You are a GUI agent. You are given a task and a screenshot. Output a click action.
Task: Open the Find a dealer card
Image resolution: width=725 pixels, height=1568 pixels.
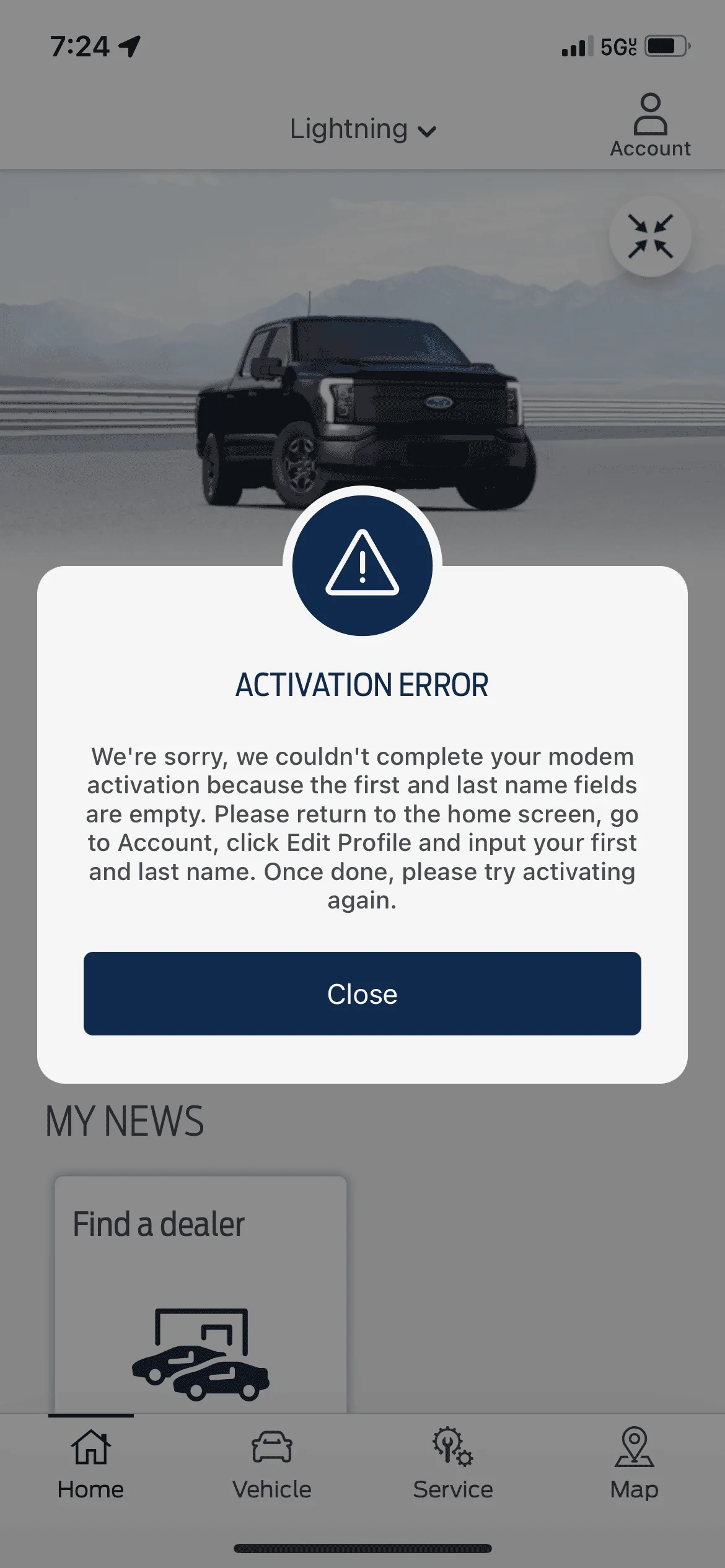[200, 1293]
